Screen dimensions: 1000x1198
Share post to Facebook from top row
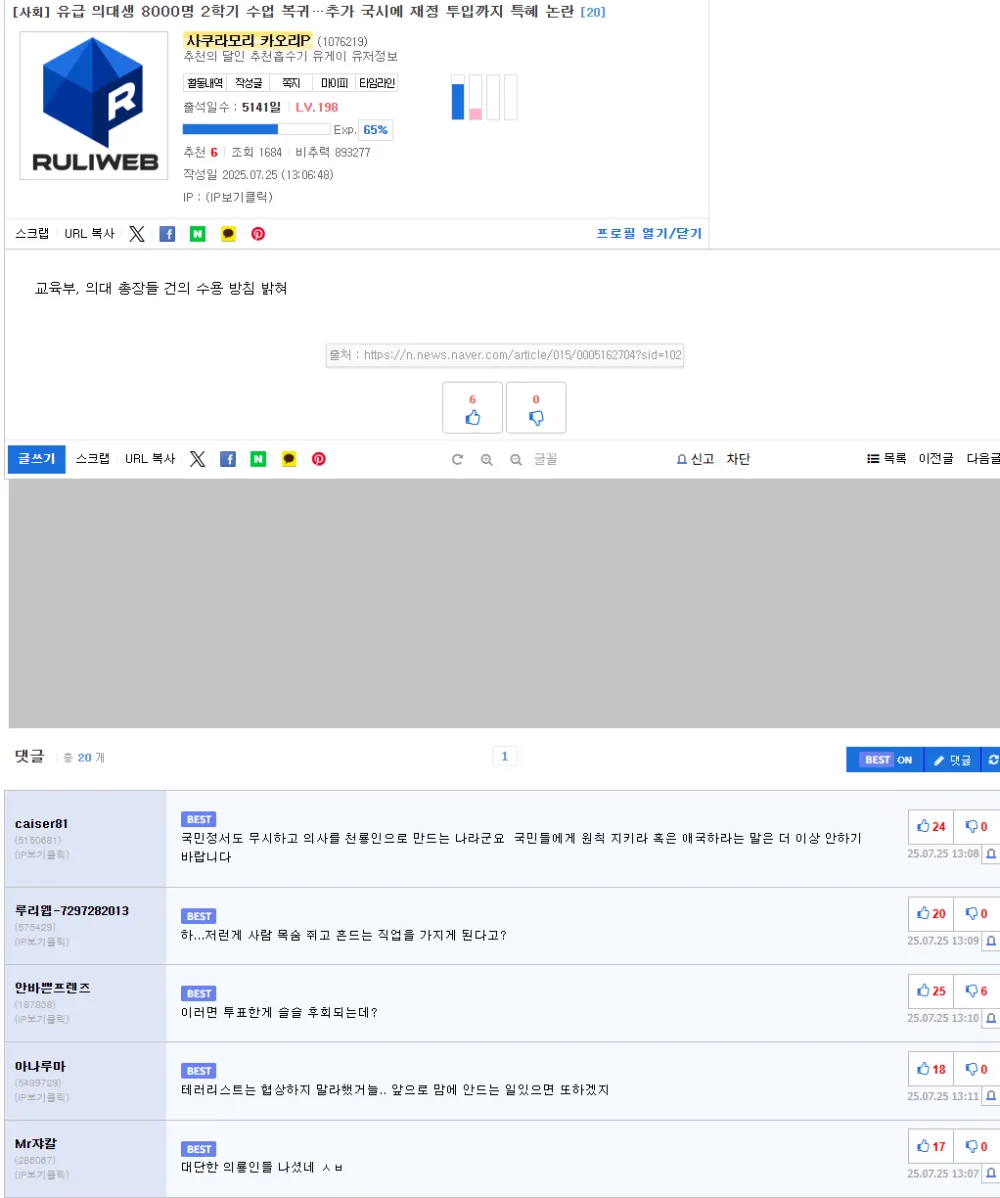click(x=167, y=234)
